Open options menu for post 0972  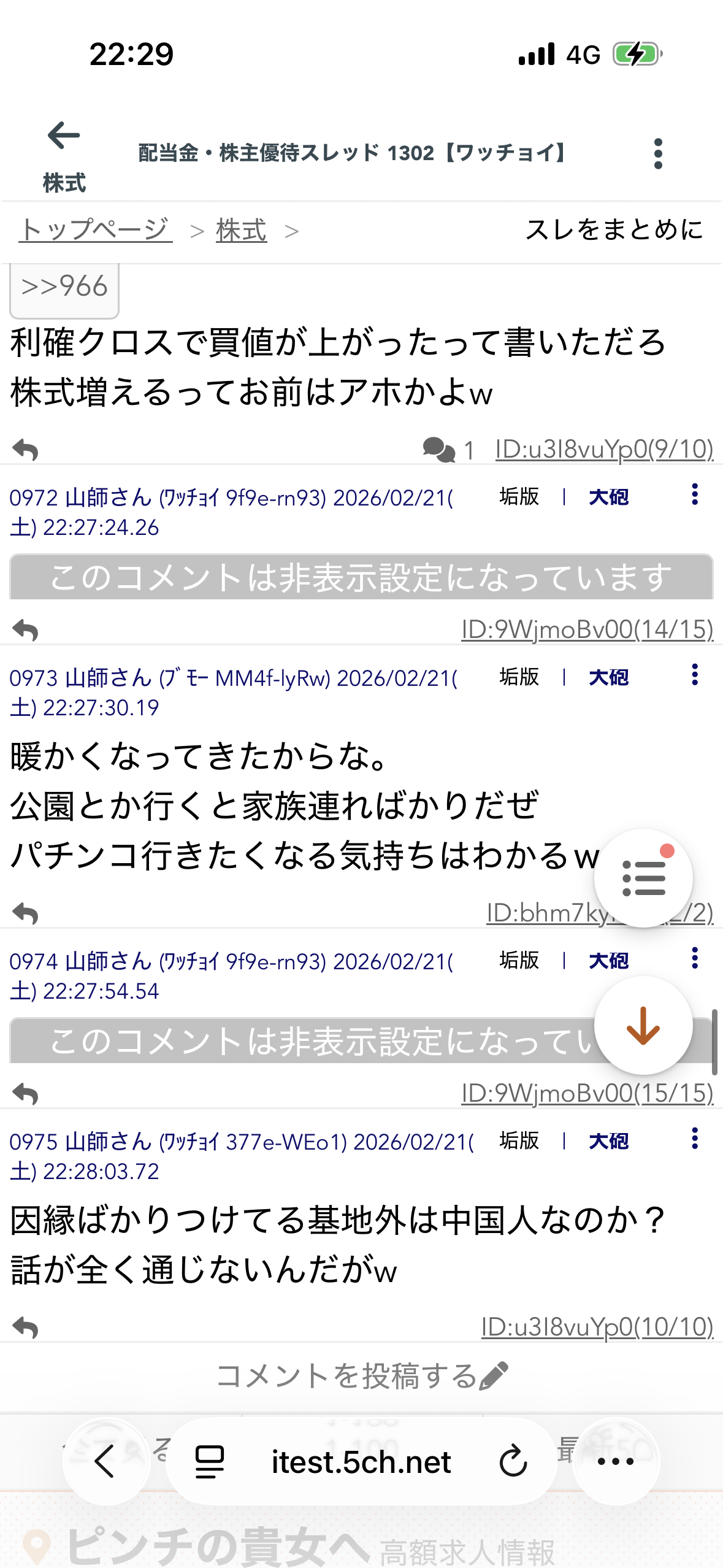click(694, 494)
